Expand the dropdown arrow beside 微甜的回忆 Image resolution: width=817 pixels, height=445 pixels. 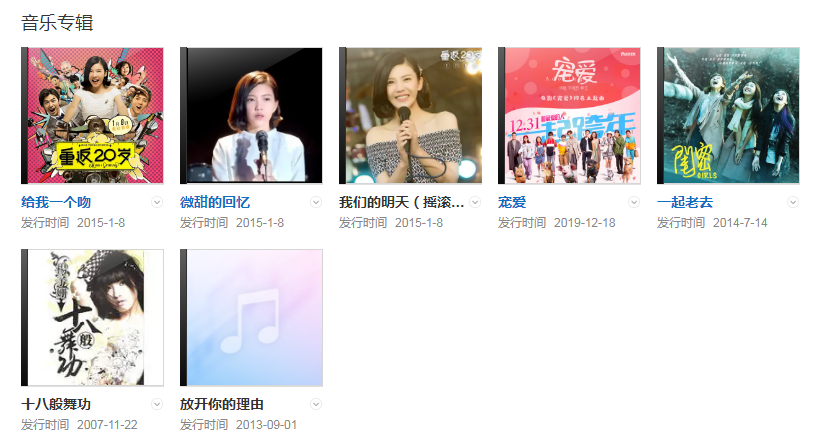click(x=316, y=202)
